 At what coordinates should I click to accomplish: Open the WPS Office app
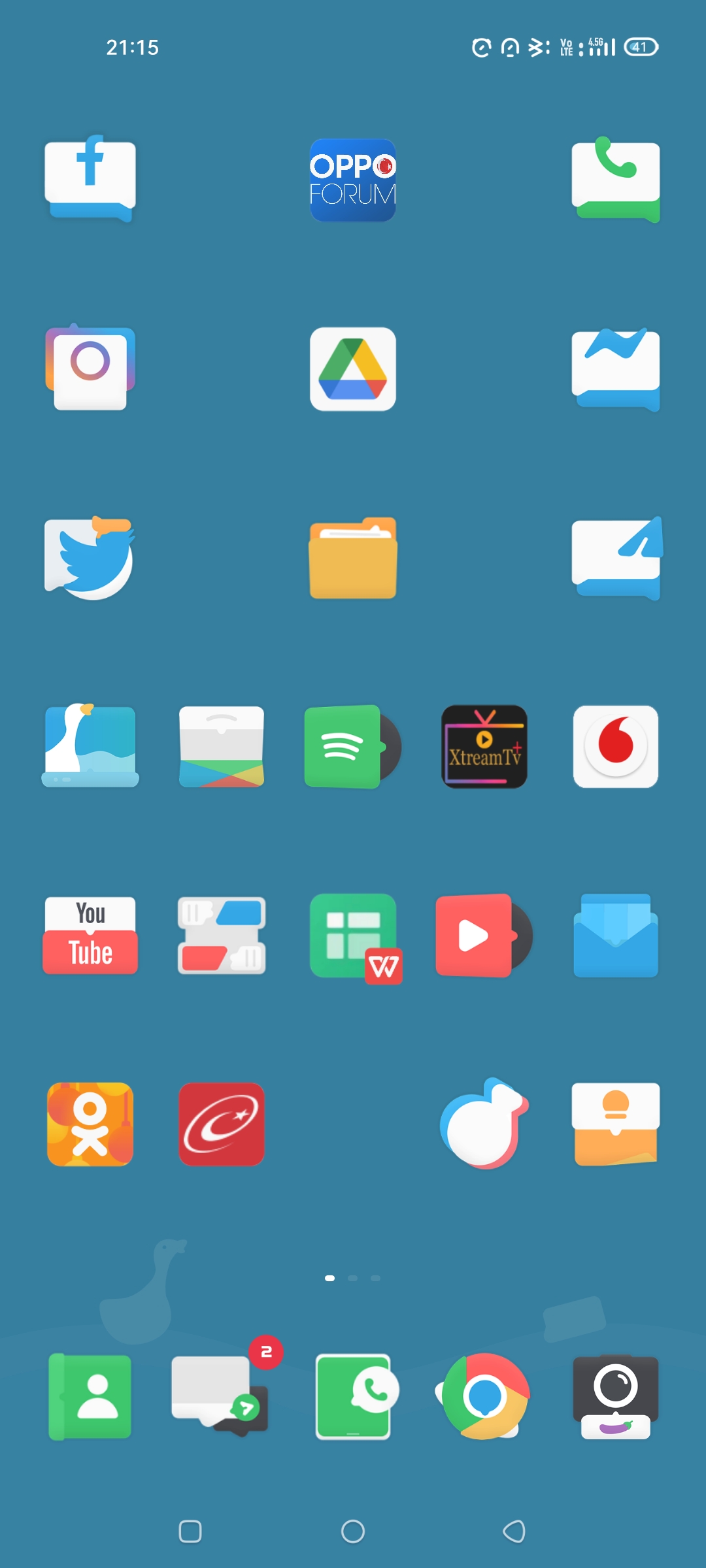pos(353,936)
